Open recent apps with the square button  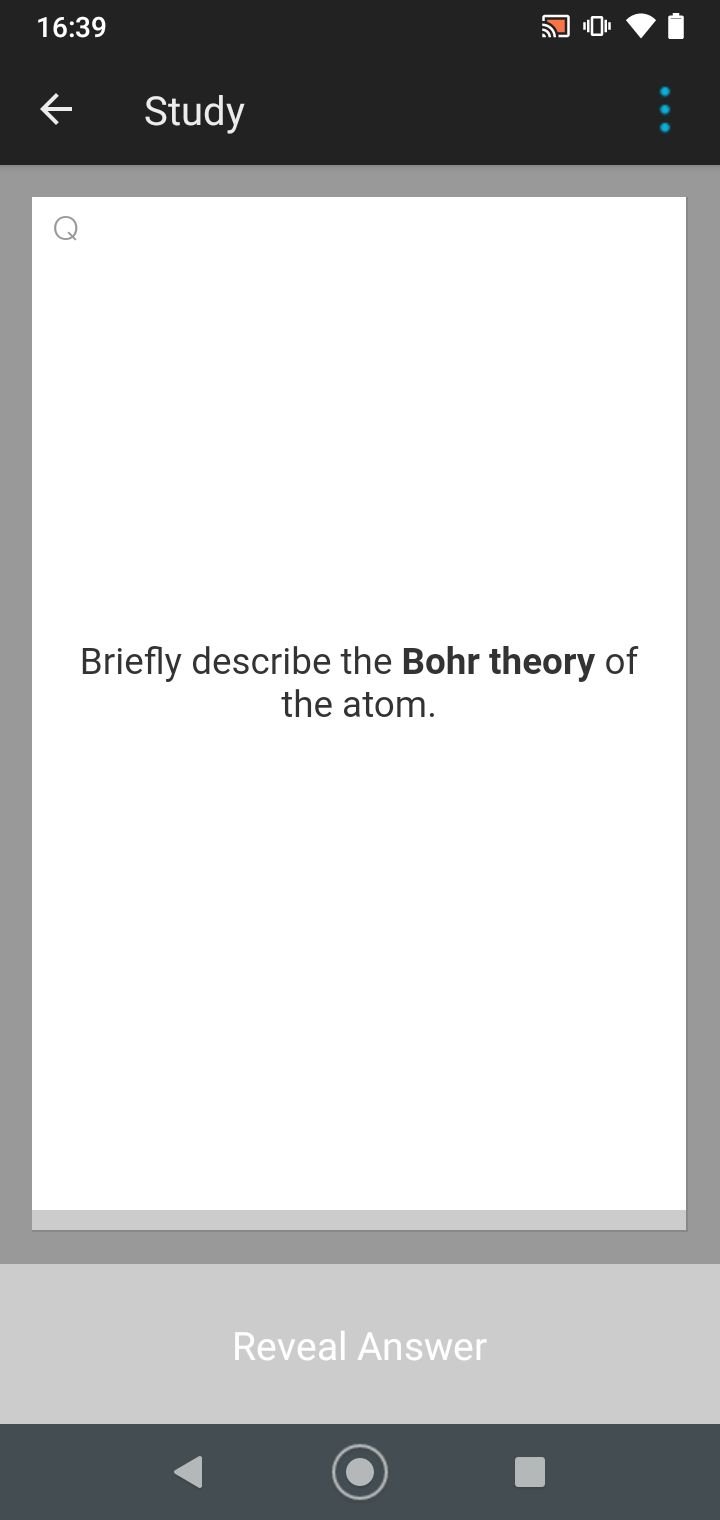click(x=529, y=1472)
